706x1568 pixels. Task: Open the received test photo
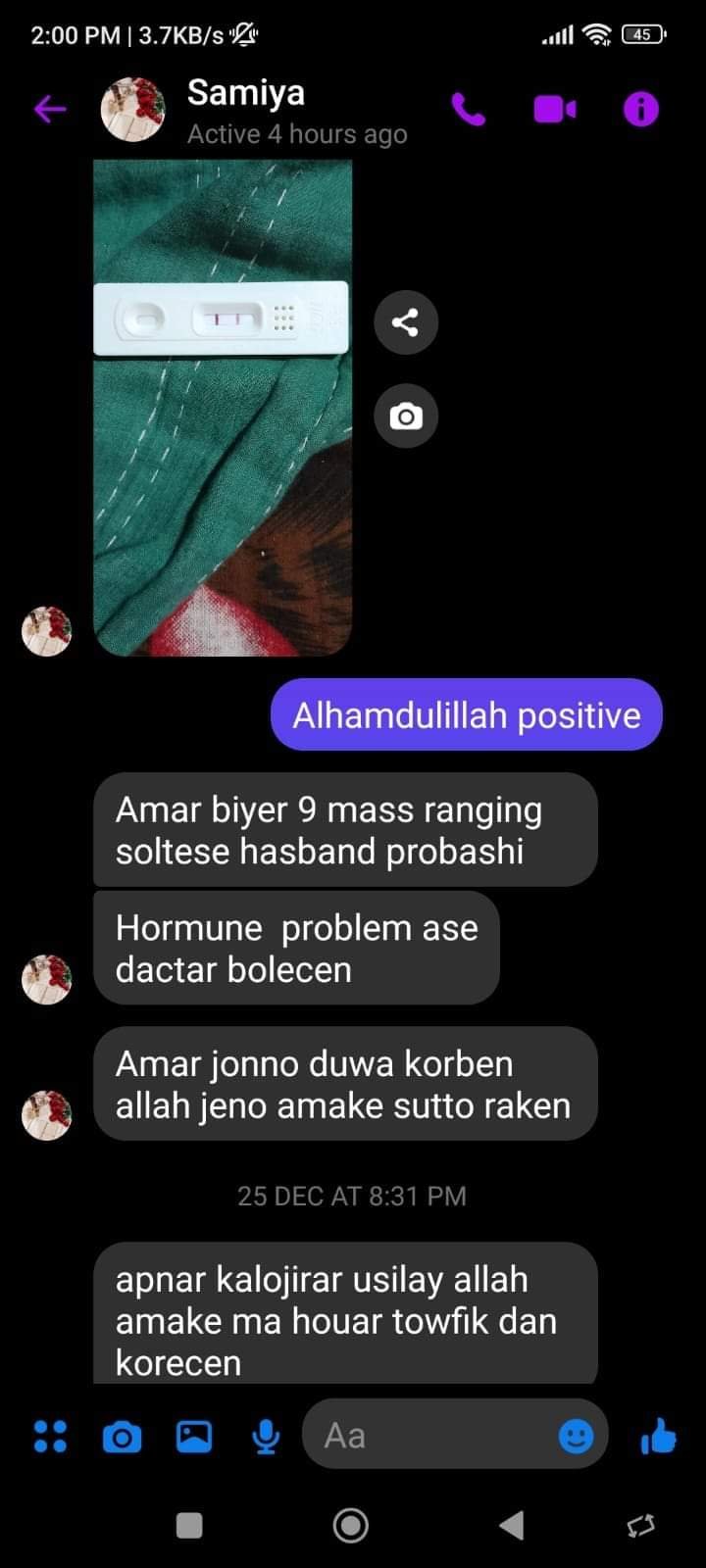[223, 407]
